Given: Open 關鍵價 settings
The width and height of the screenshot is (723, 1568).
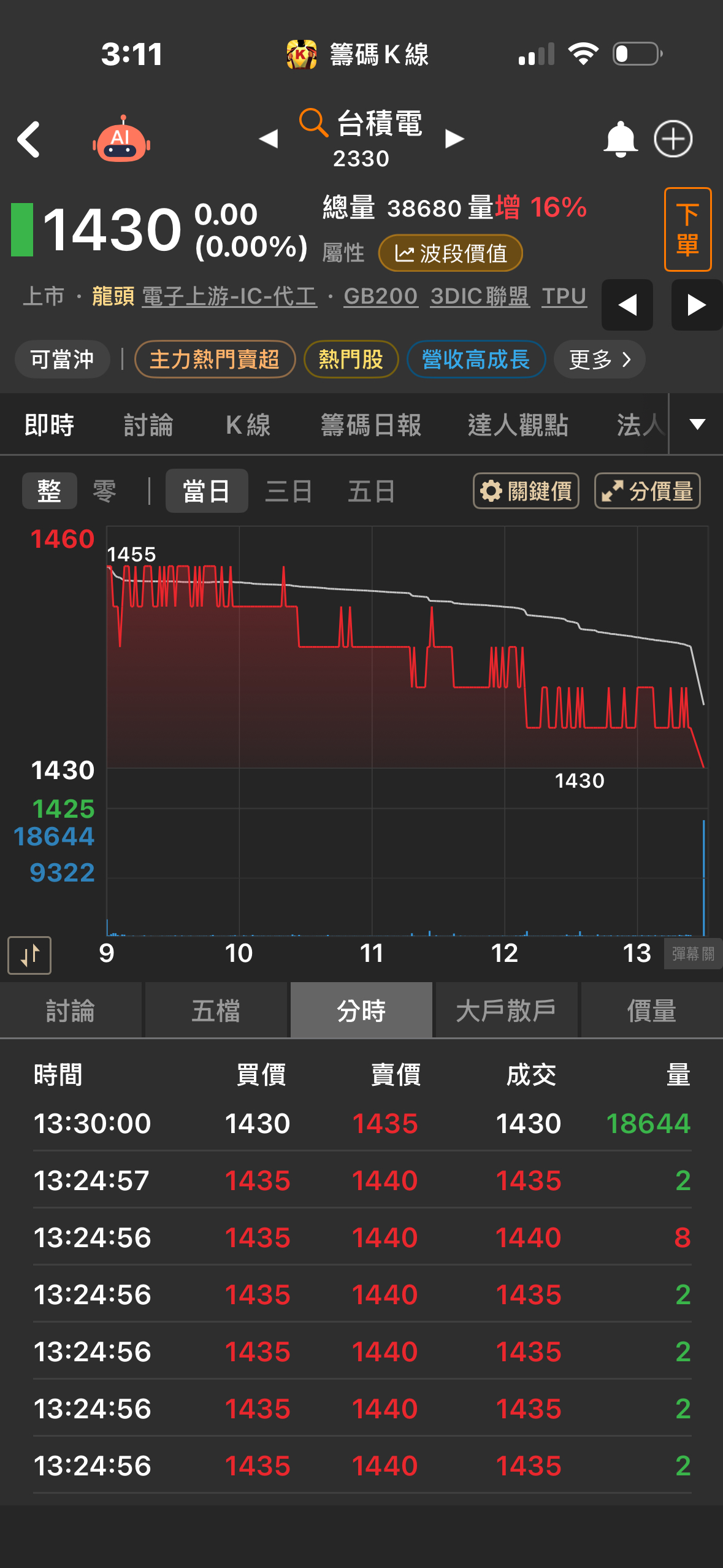Looking at the screenshot, I should [526, 491].
